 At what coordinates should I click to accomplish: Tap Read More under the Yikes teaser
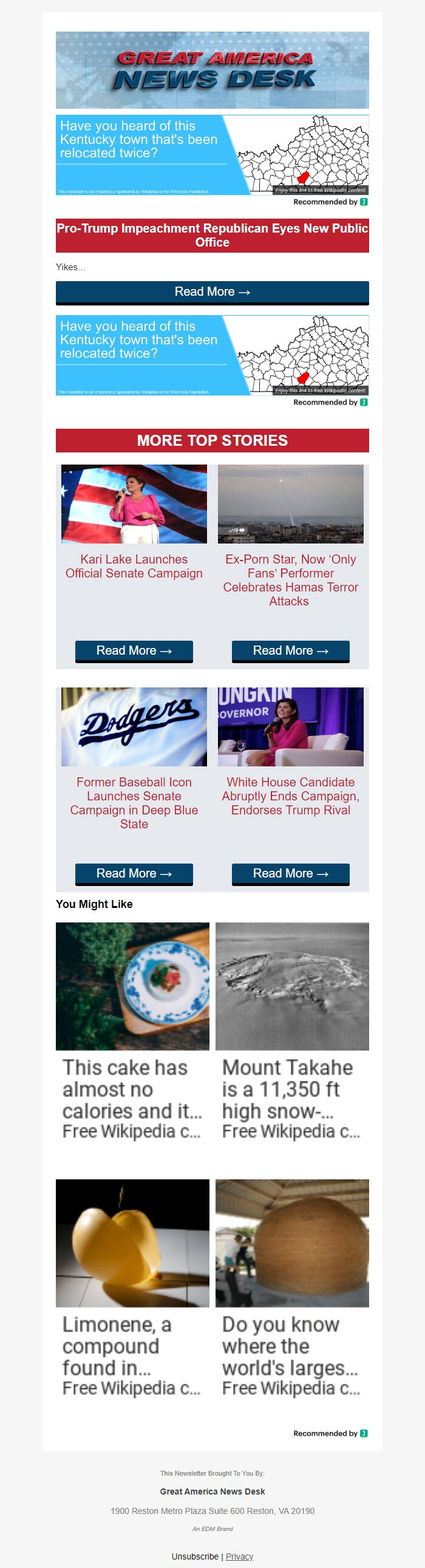(212, 292)
